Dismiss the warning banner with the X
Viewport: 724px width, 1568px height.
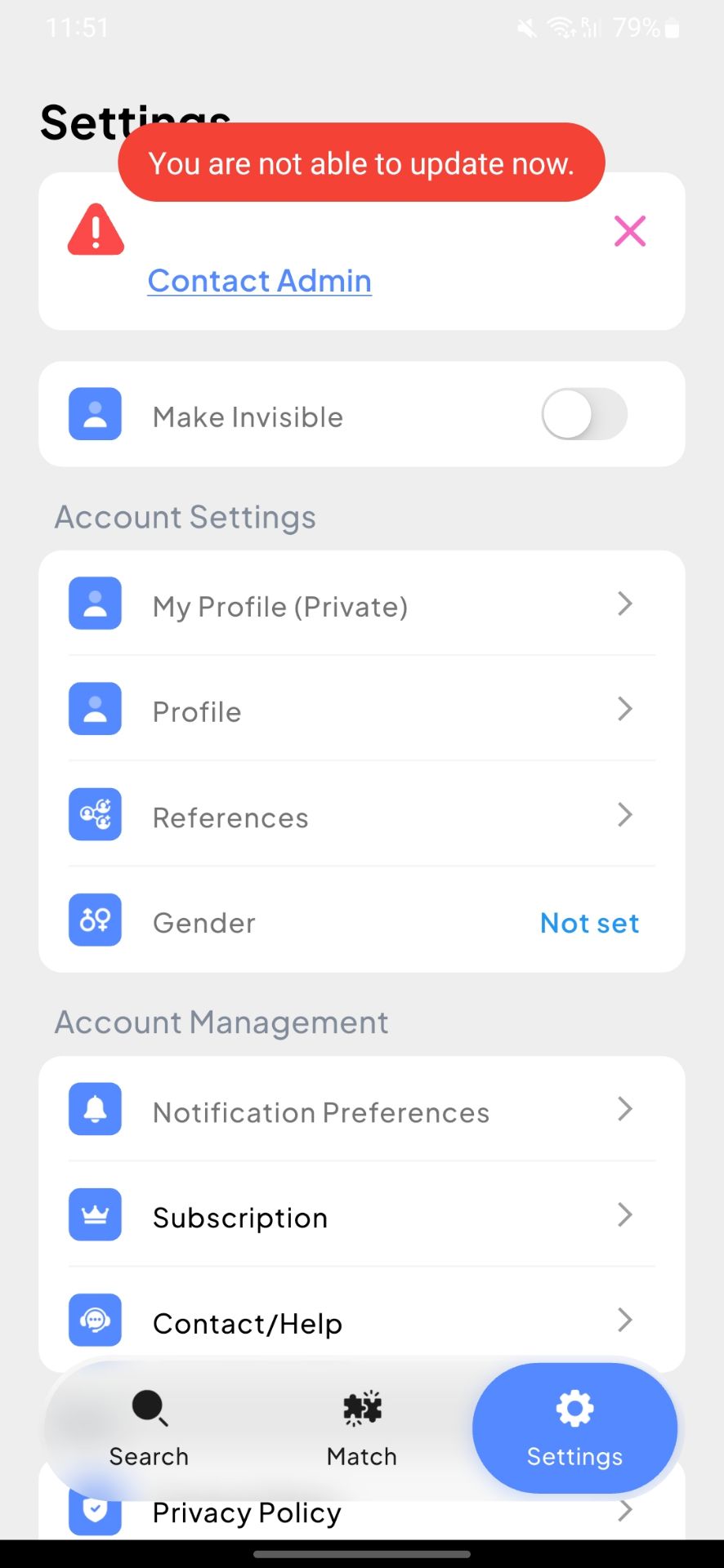630,231
